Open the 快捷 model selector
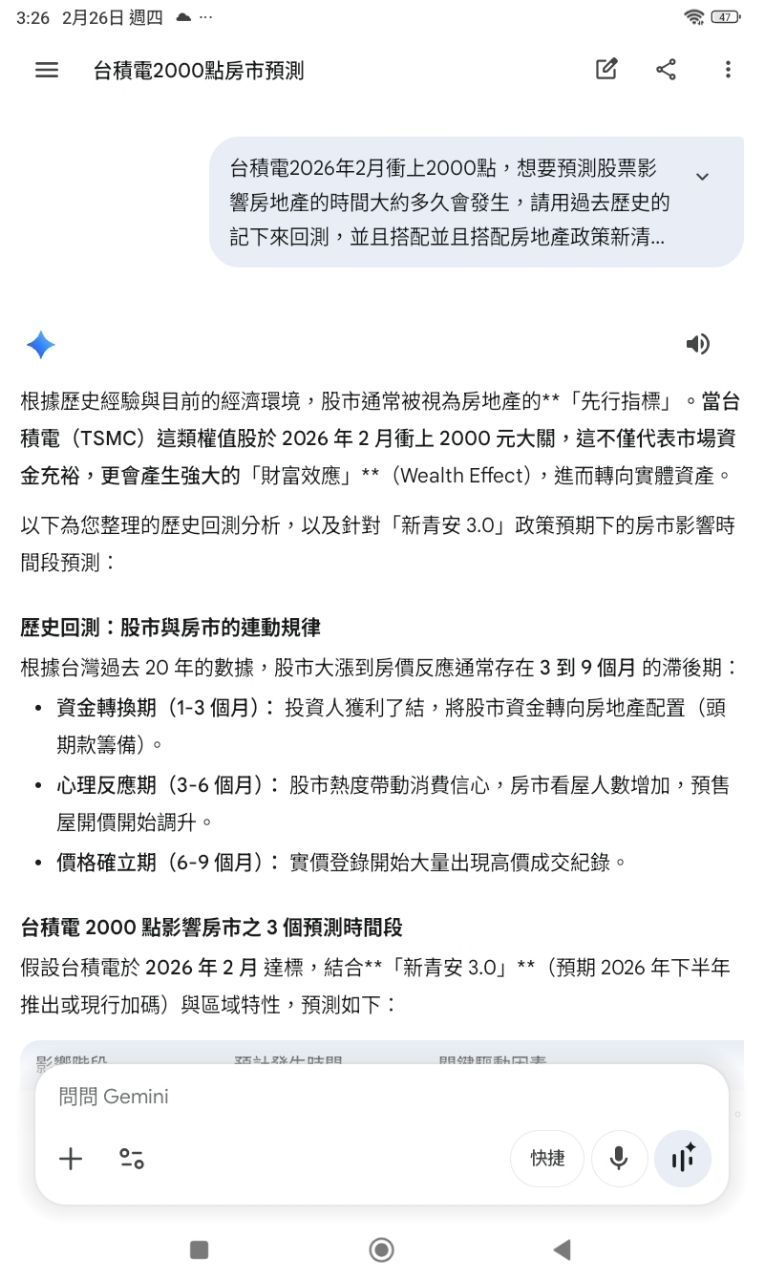Image resolution: width=764 pixels, height=1280 pixels. (x=547, y=1159)
